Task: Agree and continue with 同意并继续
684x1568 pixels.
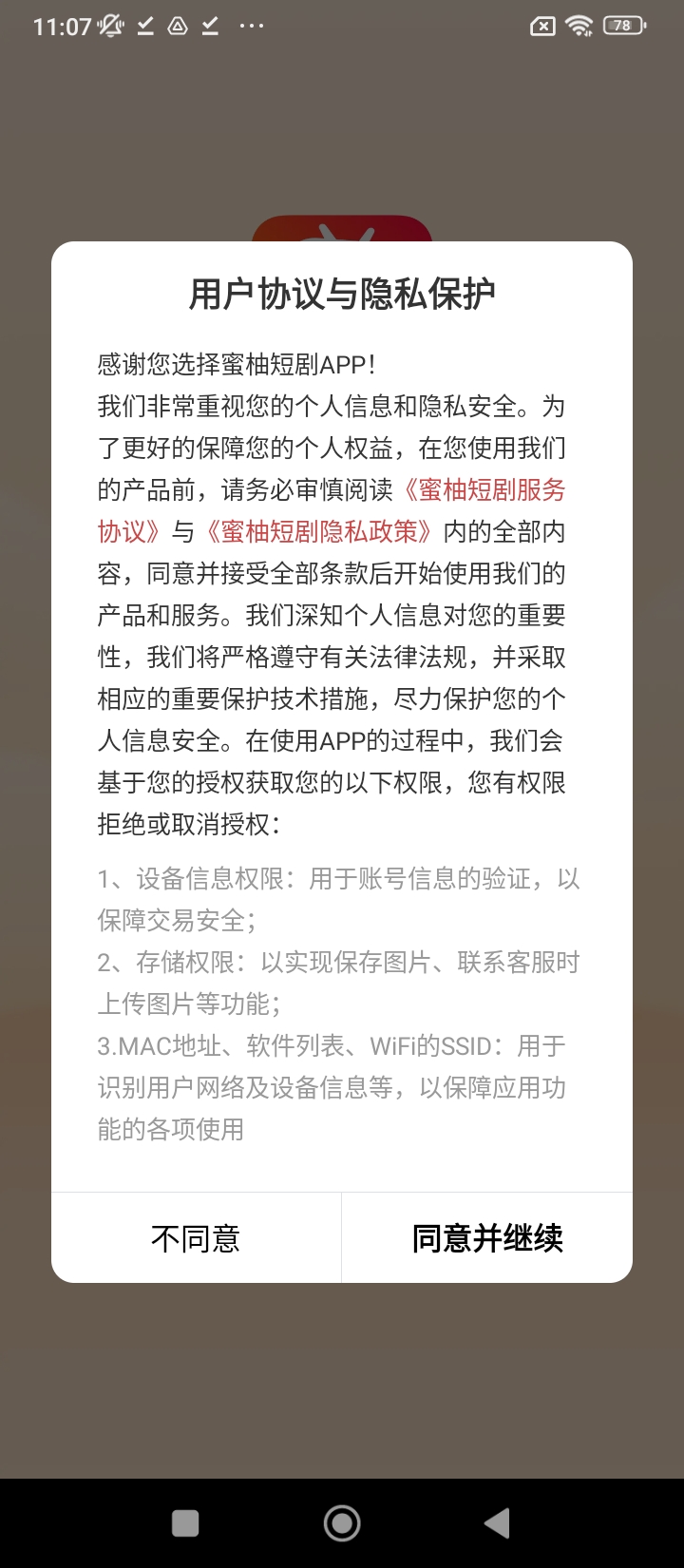Action: [487, 1238]
